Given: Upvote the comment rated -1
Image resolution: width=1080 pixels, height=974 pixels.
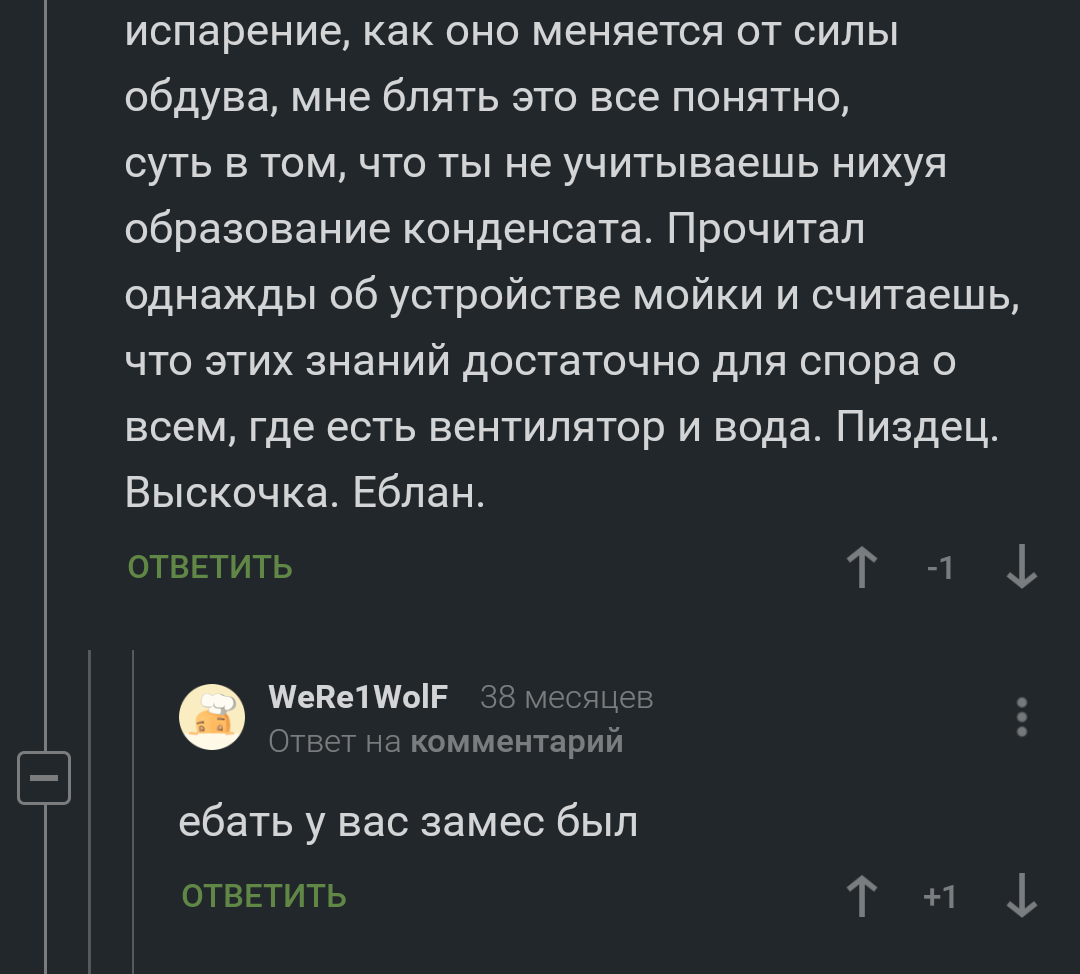Looking at the screenshot, I should (x=861, y=567).
